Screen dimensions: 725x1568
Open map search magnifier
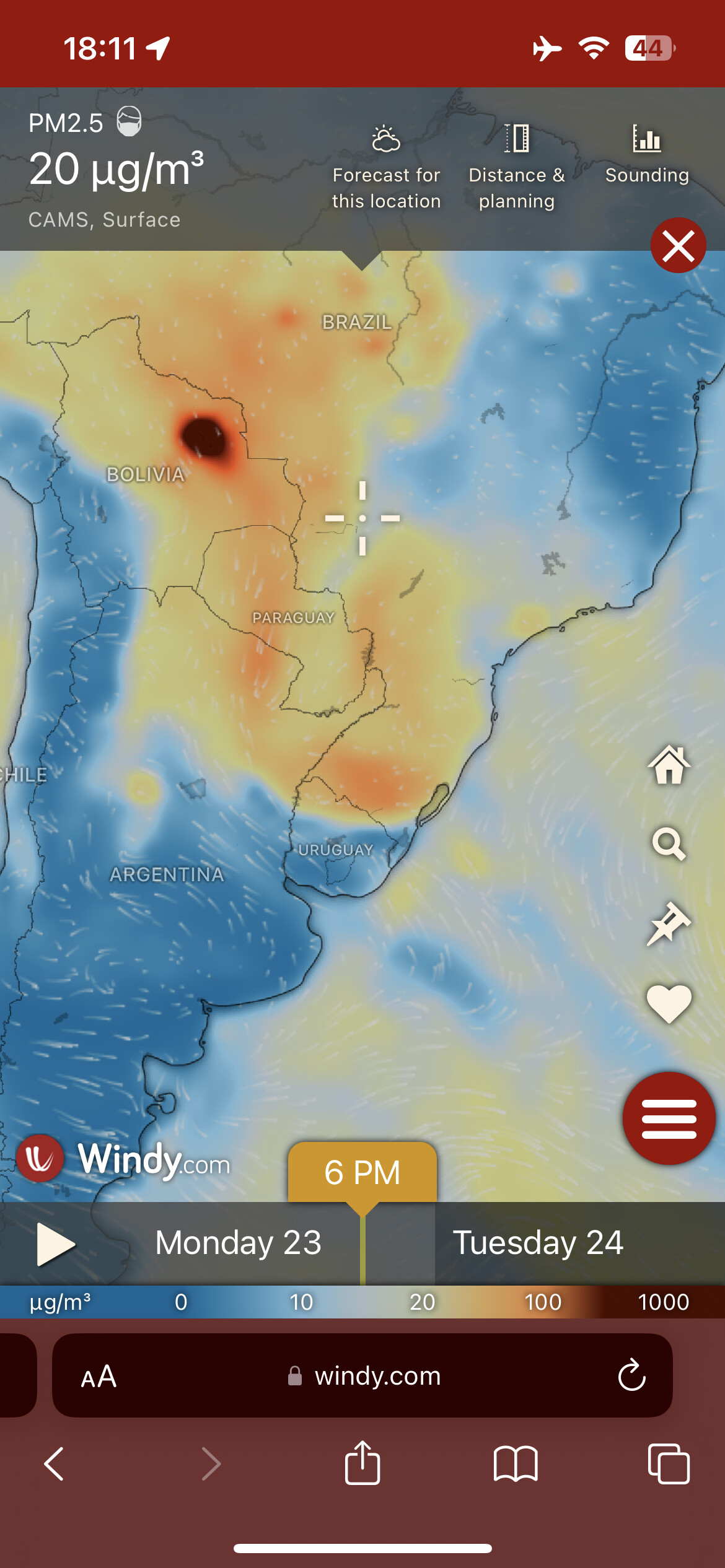[x=669, y=844]
